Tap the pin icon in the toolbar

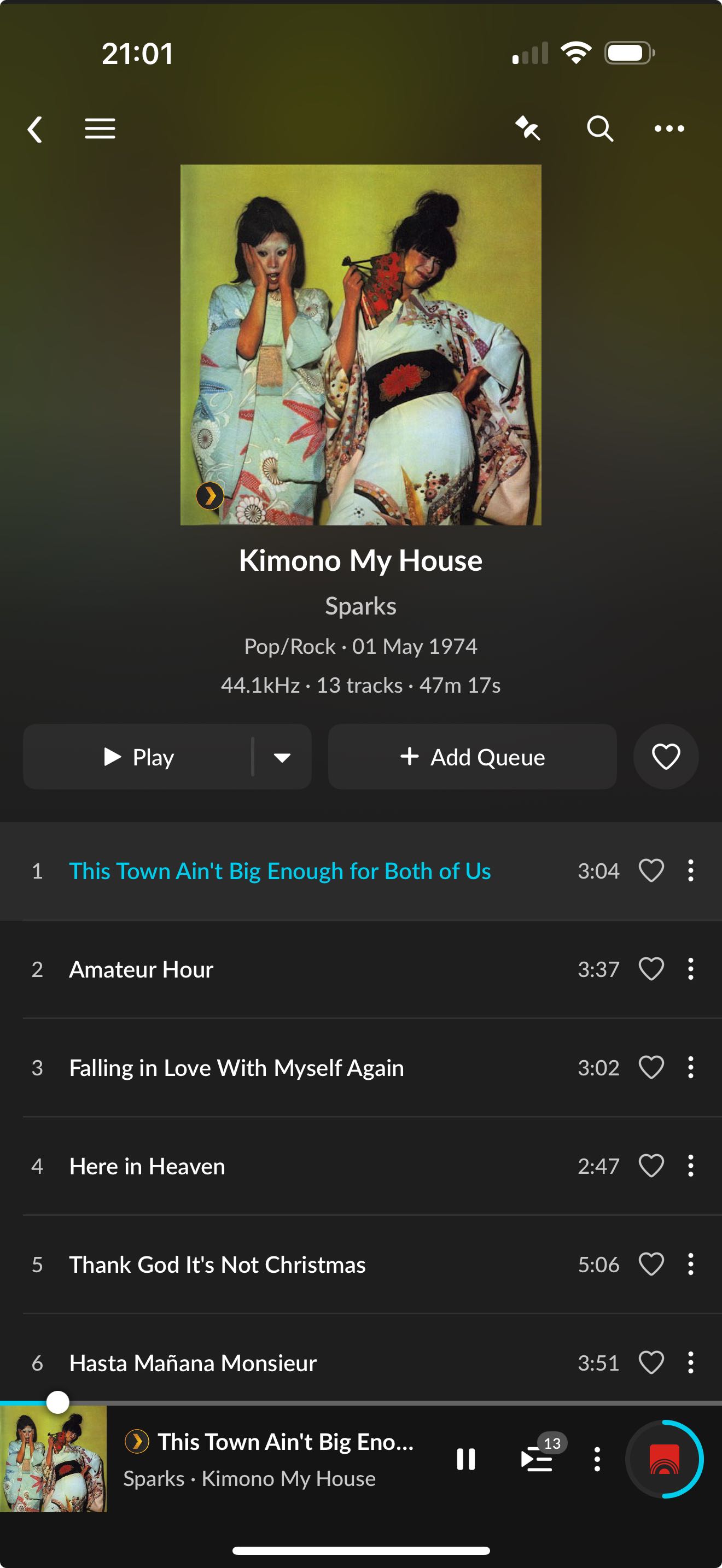tap(528, 128)
